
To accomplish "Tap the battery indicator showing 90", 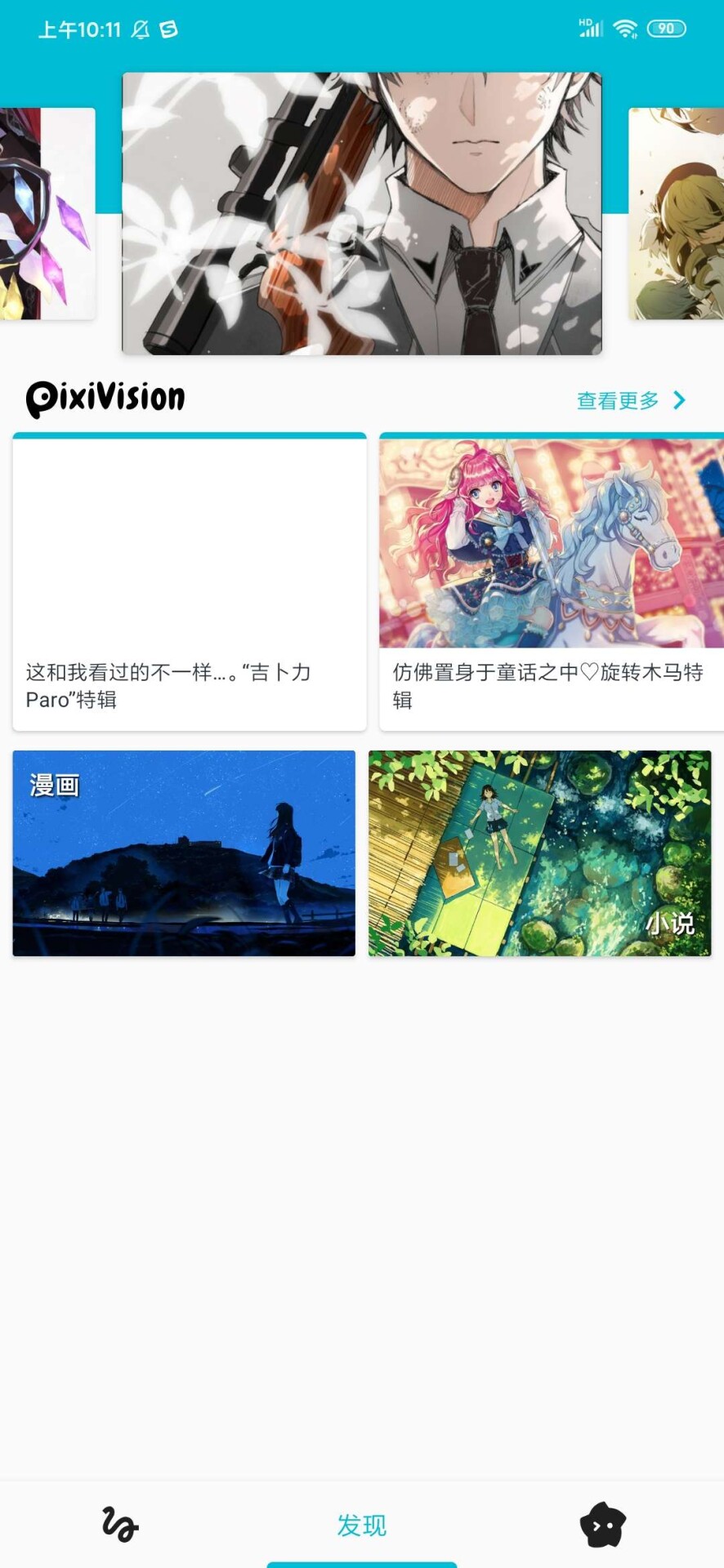I will [x=666, y=27].
